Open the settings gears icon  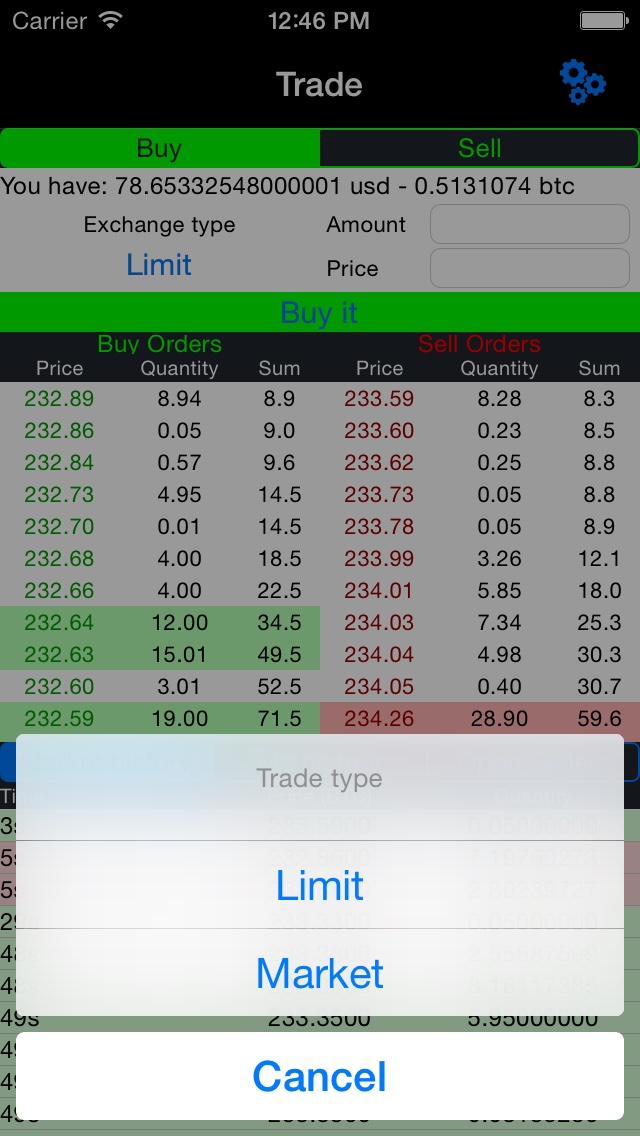click(582, 82)
